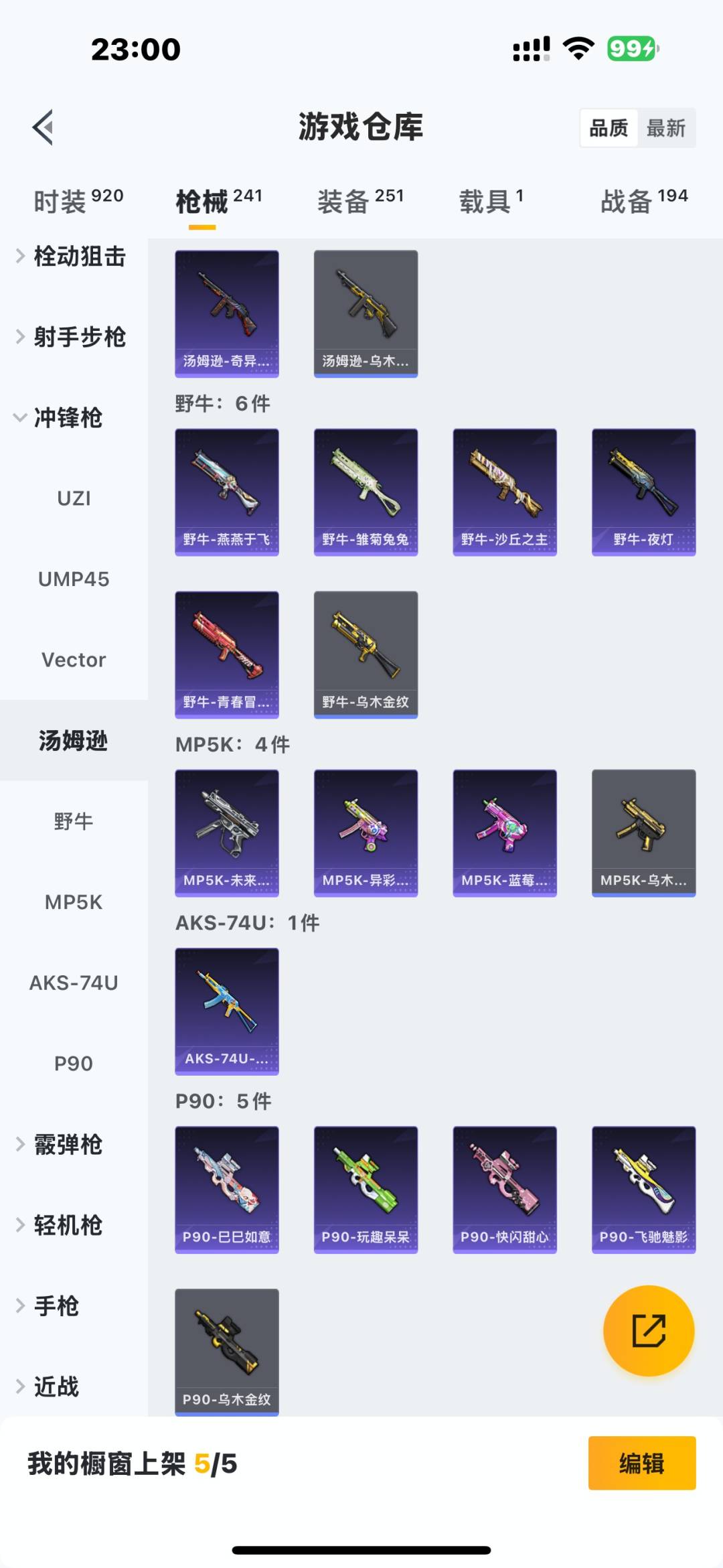Jump to P90 in the sidebar
723x1568 pixels.
pyautogui.click(x=74, y=1064)
